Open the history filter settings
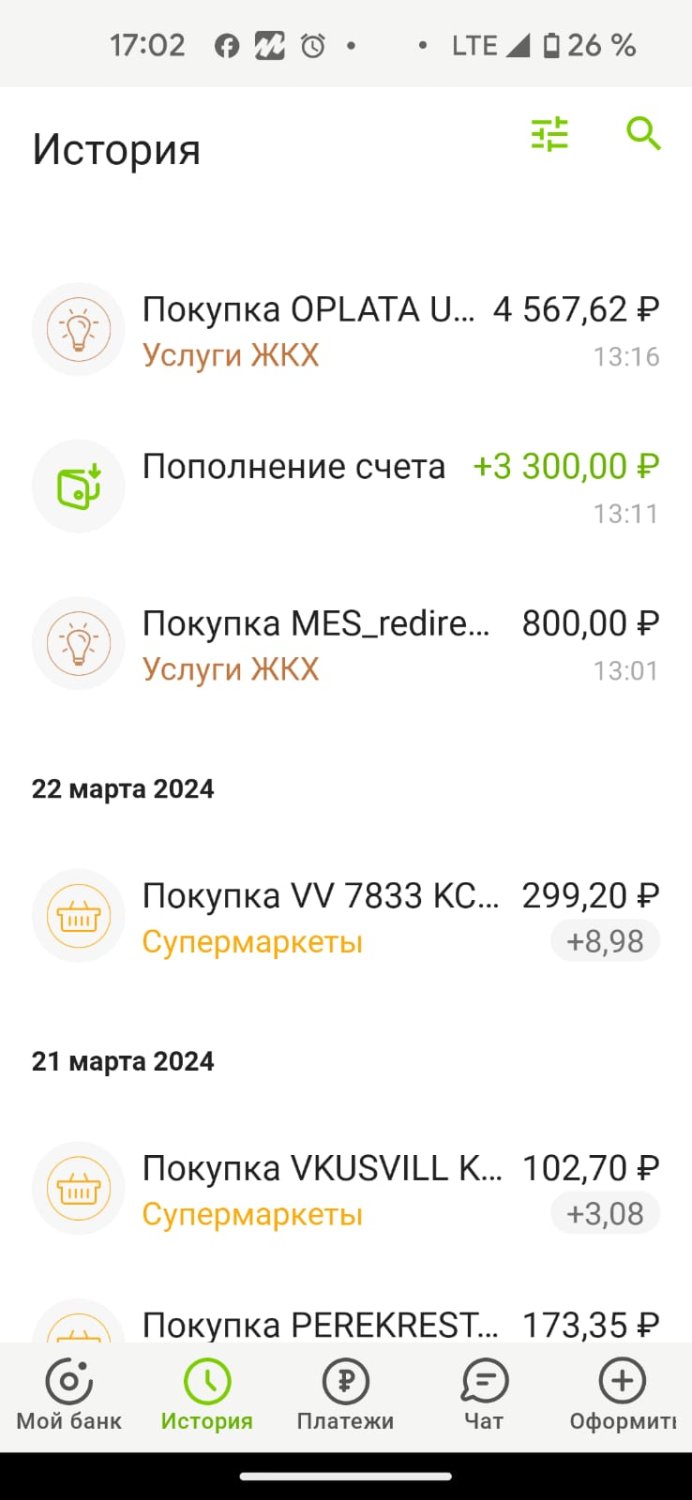The height and width of the screenshot is (1500, 692). (x=549, y=134)
